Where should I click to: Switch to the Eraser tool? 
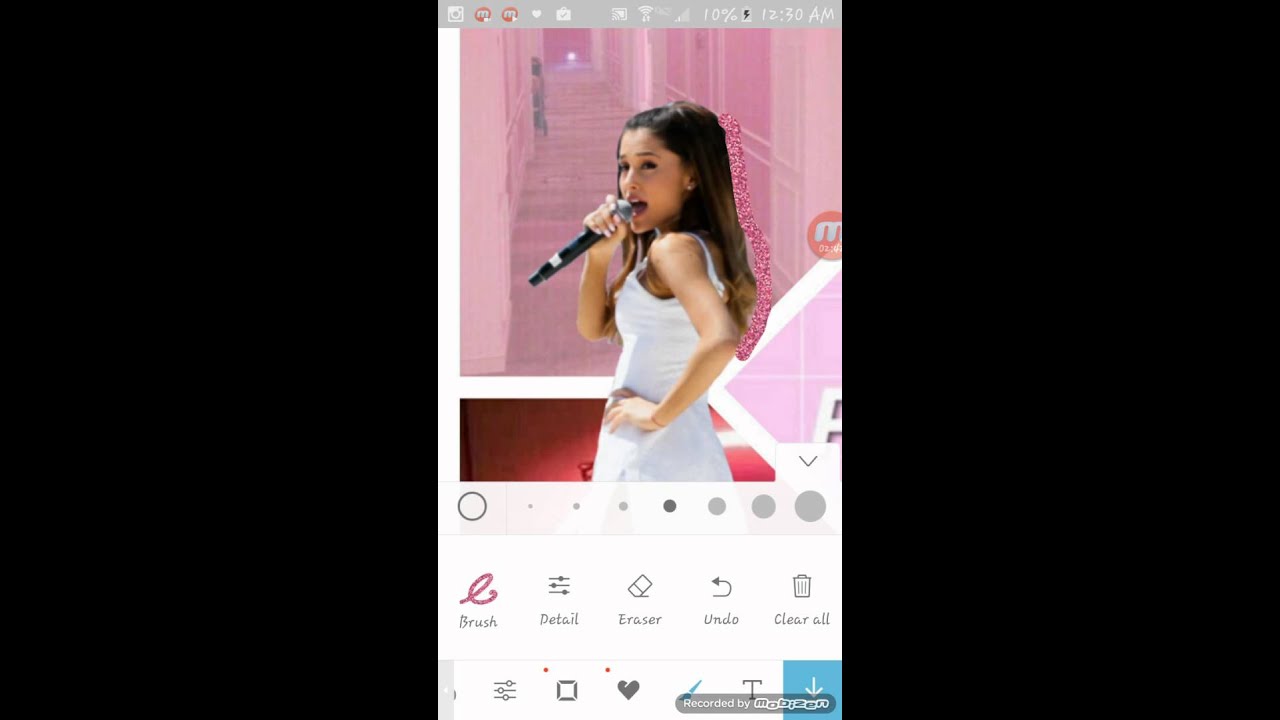[x=640, y=600]
